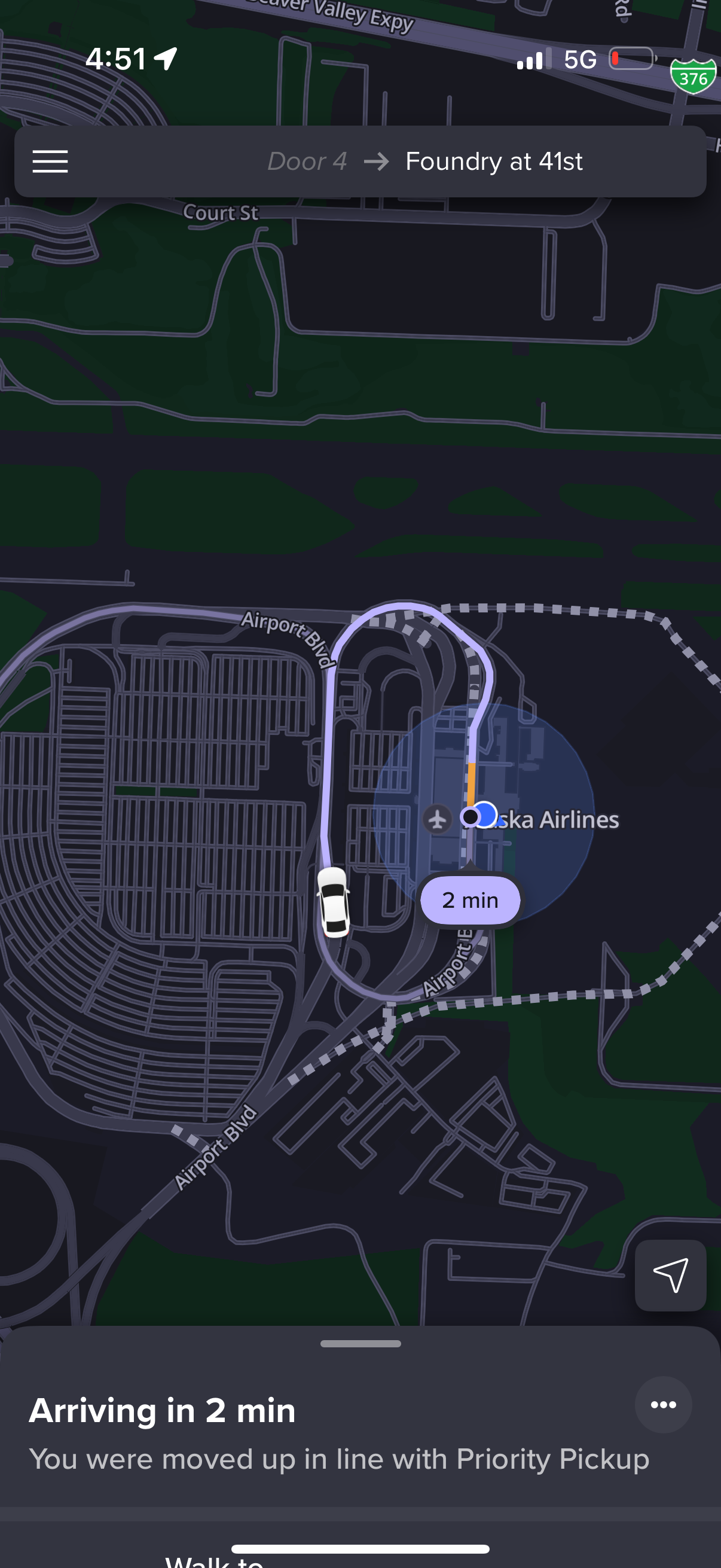Tap the arrow between Door 4 and Foundry
721x1568 pixels.
point(377,161)
